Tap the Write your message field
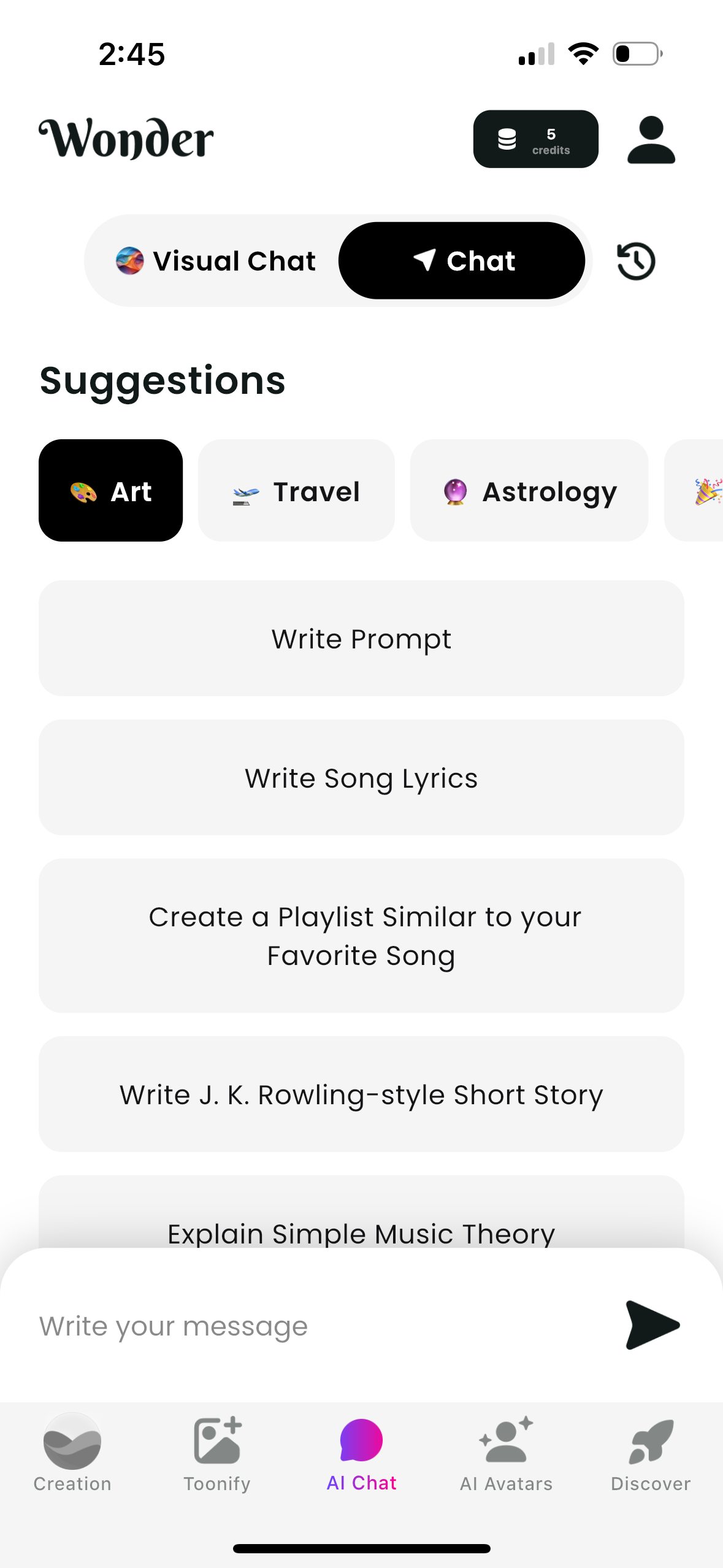 click(x=245, y=1326)
